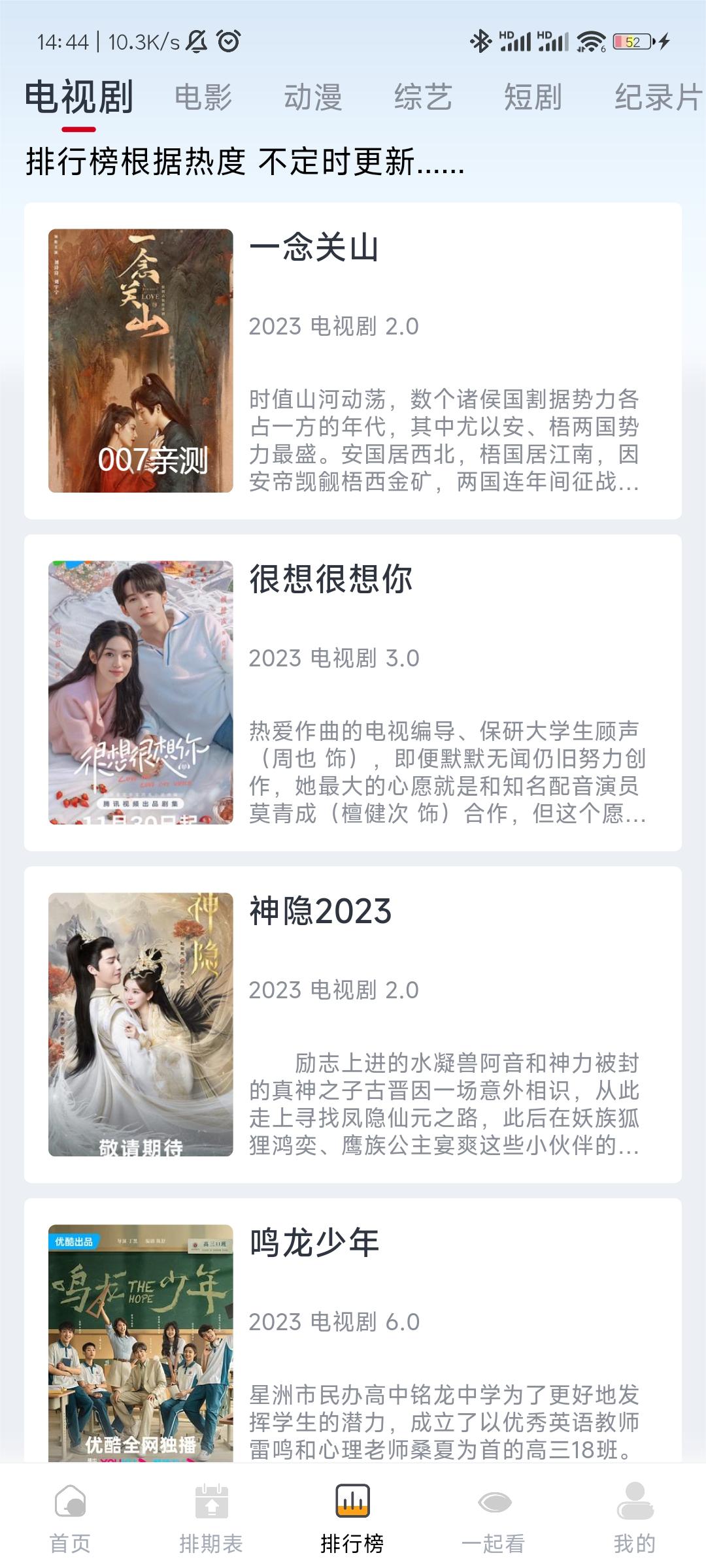
Task: Open the 一念关山 drama card
Action: [x=353, y=361]
